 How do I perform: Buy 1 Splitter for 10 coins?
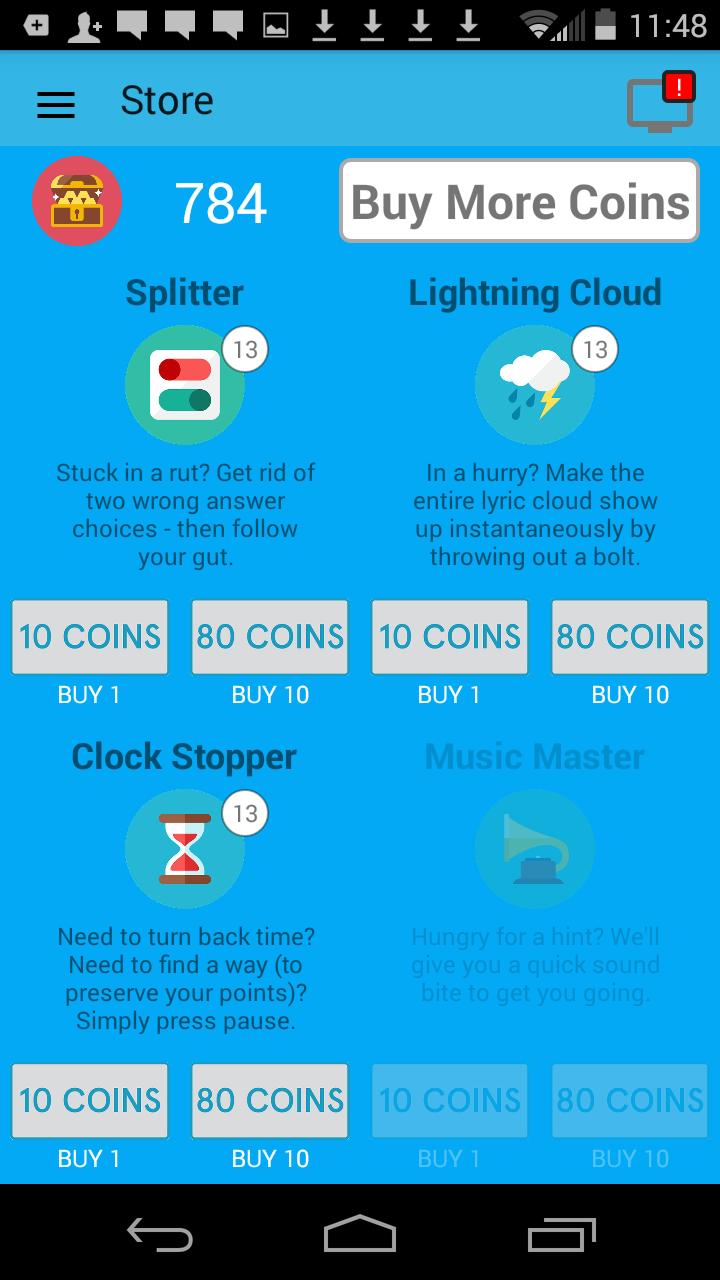[90, 637]
